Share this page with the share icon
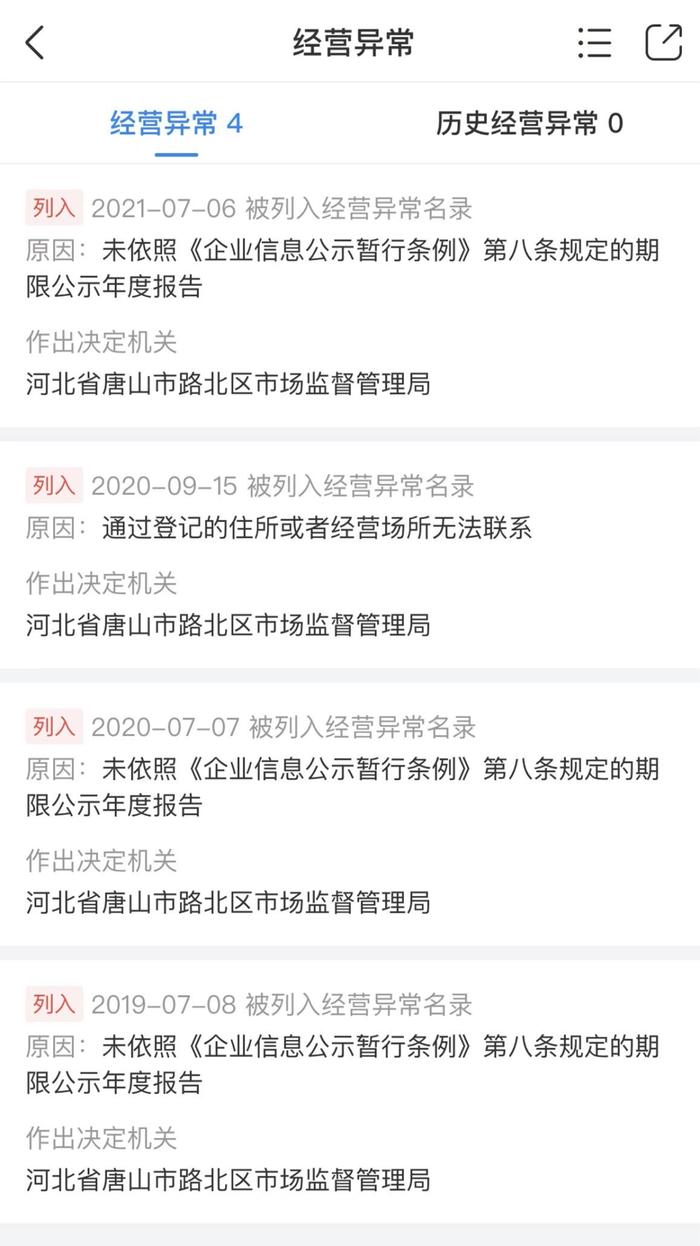Viewport: 700px width, 1246px height. pyautogui.click(x=663, y=41)
